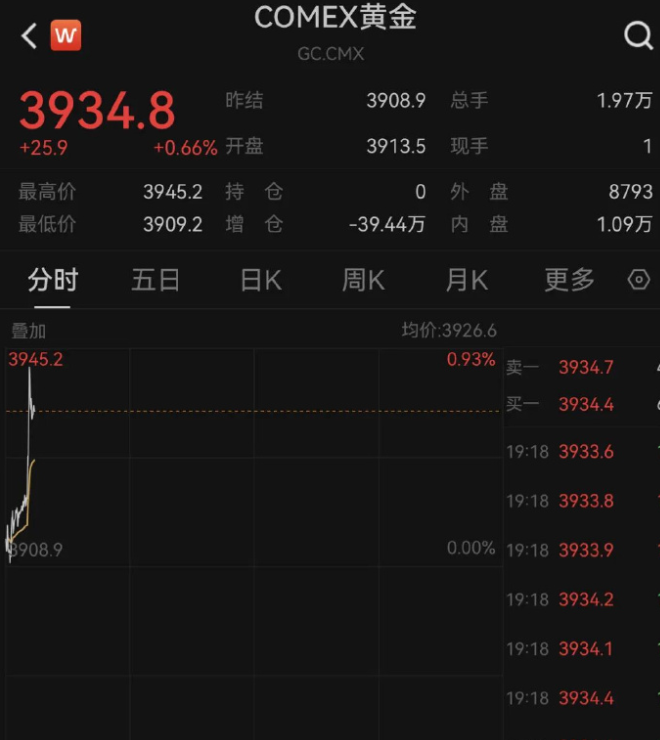Switch to the 五日 chart tab

[155, 280]
